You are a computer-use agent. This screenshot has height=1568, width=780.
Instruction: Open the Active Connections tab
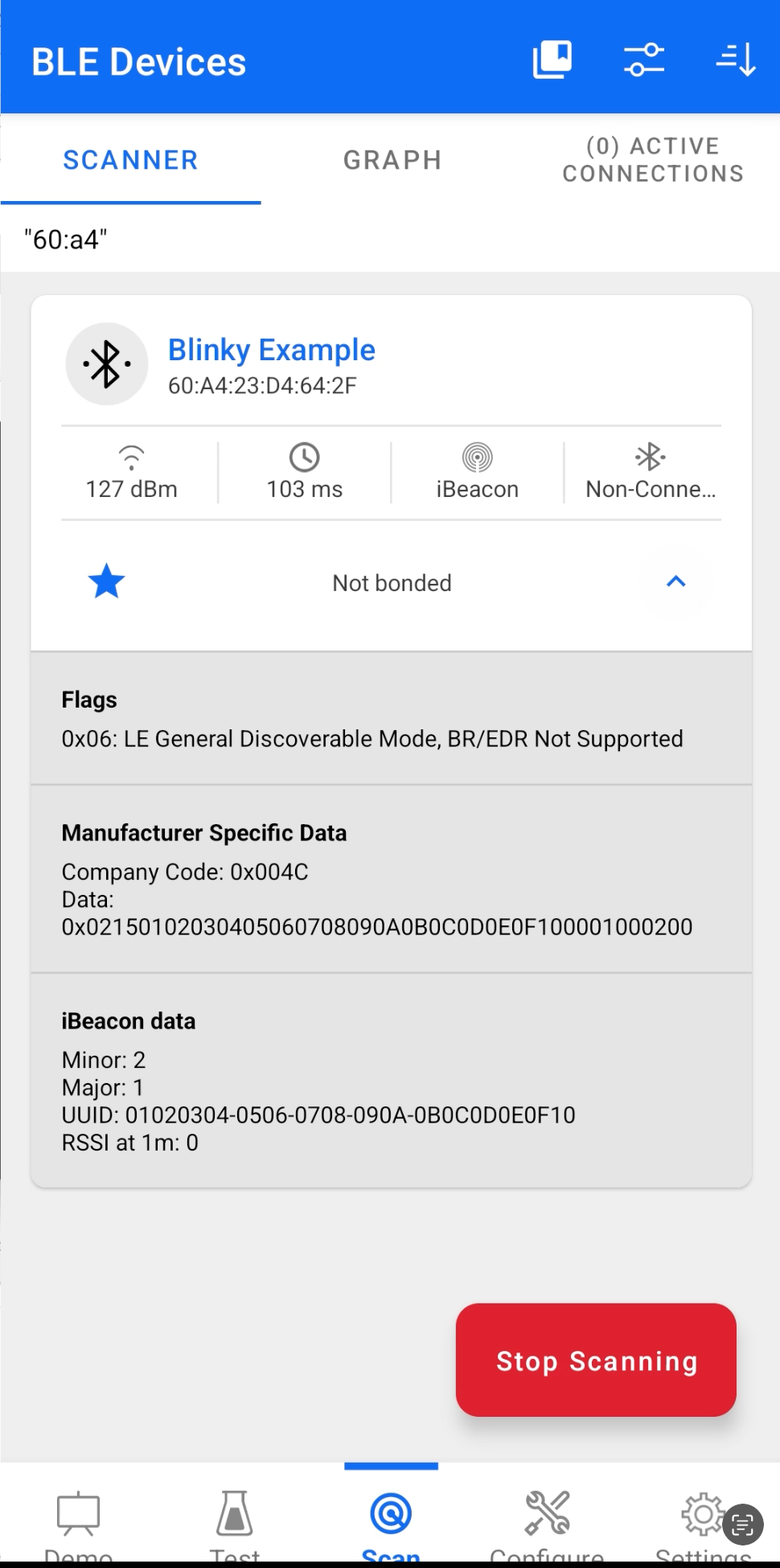tap(653, 160)
